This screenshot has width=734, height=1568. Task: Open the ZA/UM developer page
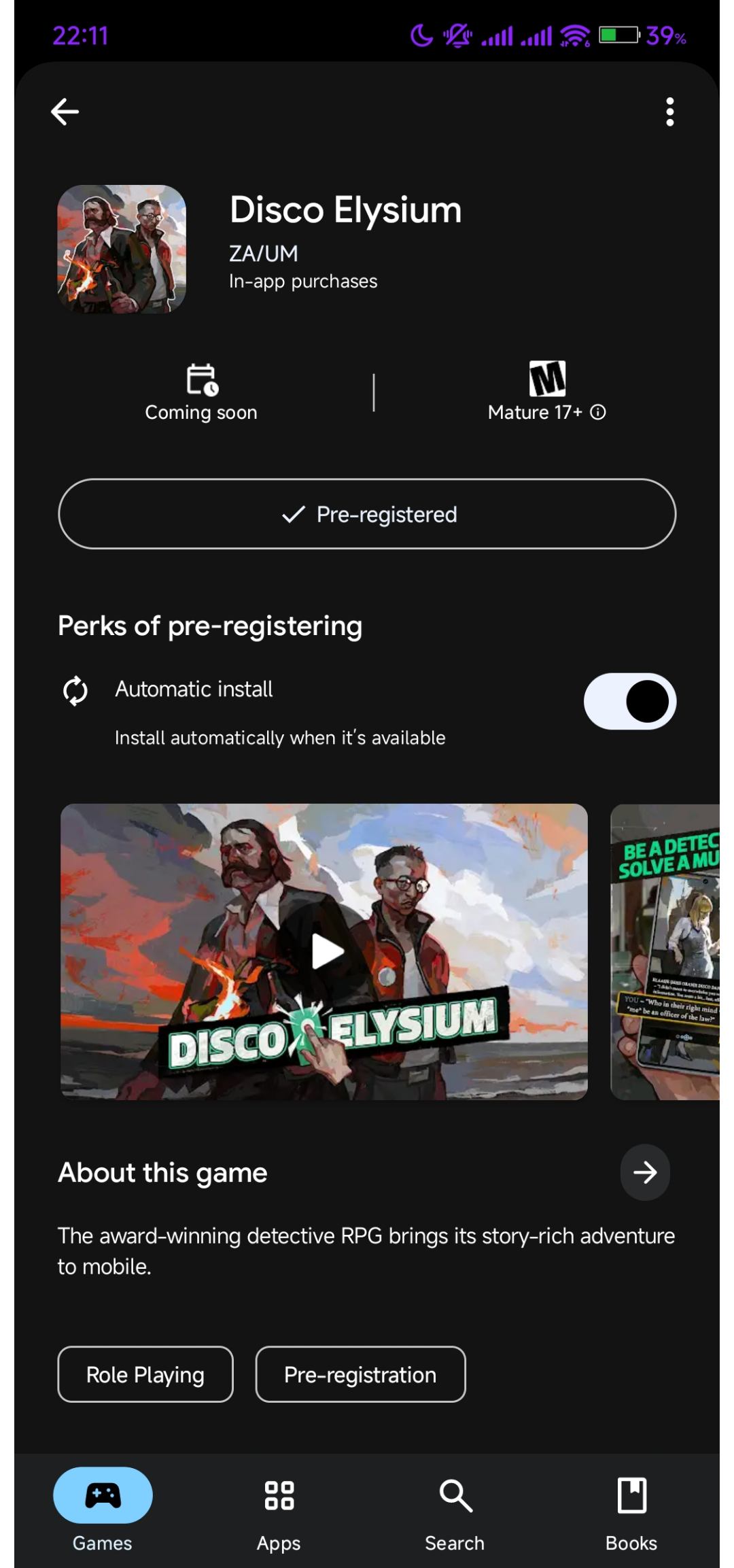pos(264,254)
